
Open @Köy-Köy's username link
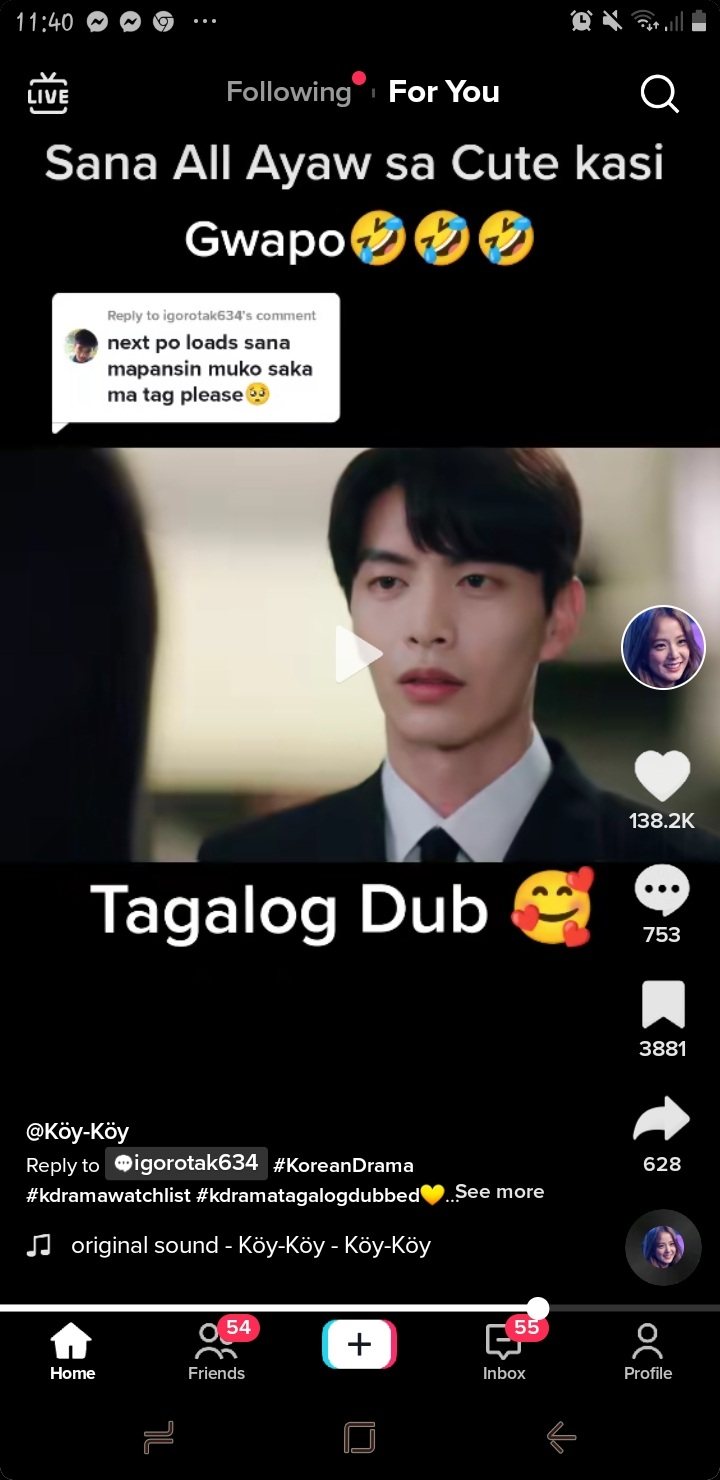pyautogui.click(x=77, y=1131)
